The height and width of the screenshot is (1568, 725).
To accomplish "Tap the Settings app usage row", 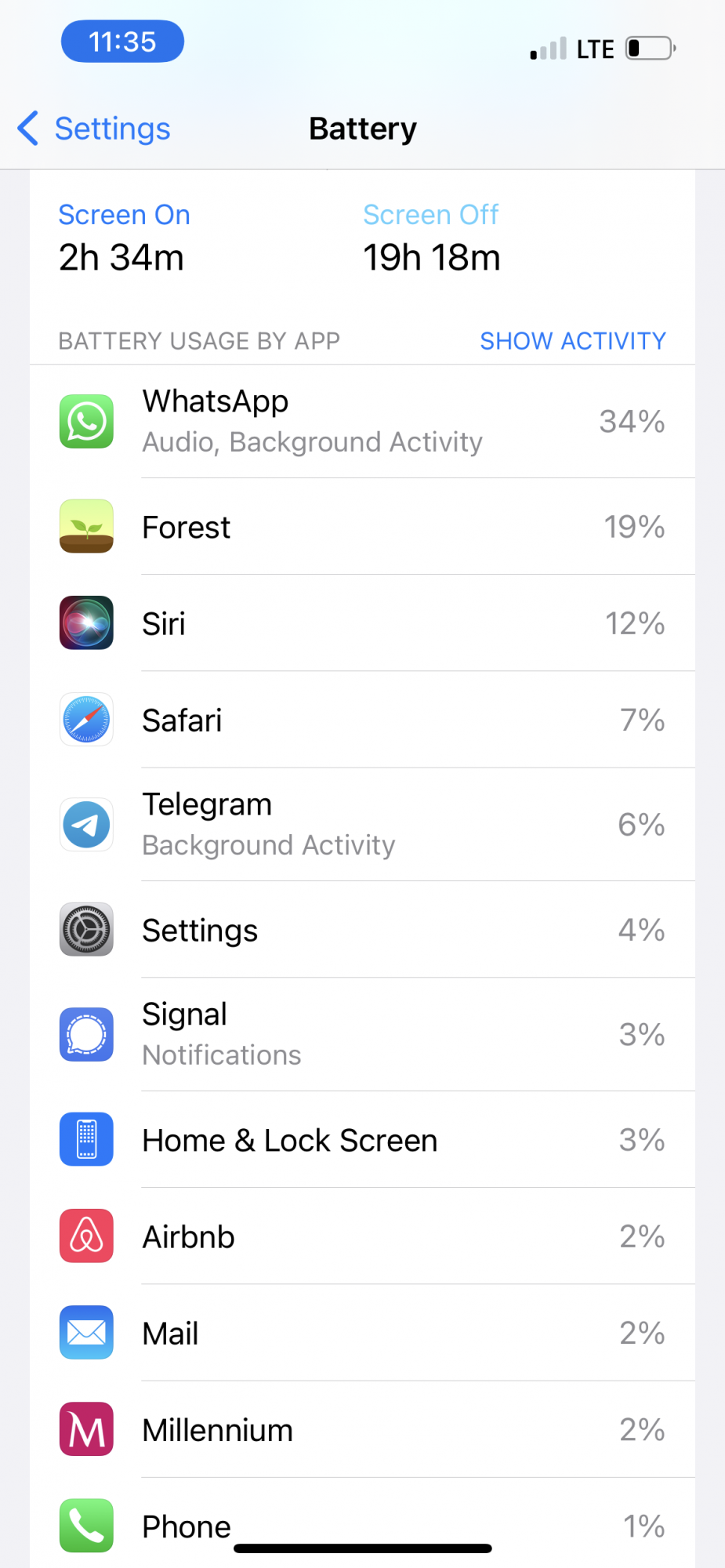I will [x=362, y=930].
